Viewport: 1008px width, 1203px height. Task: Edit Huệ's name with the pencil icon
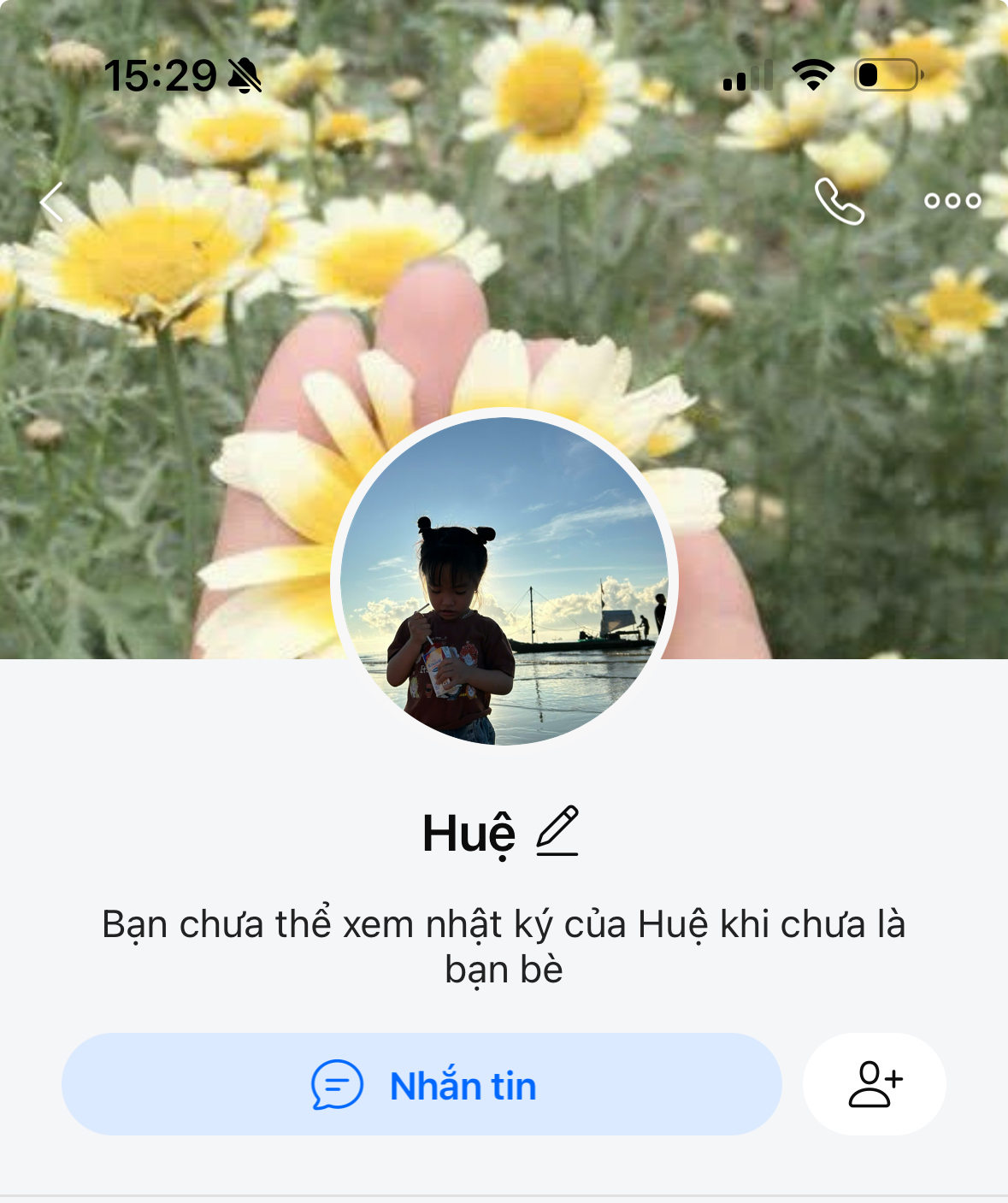[x=557, y=831]
